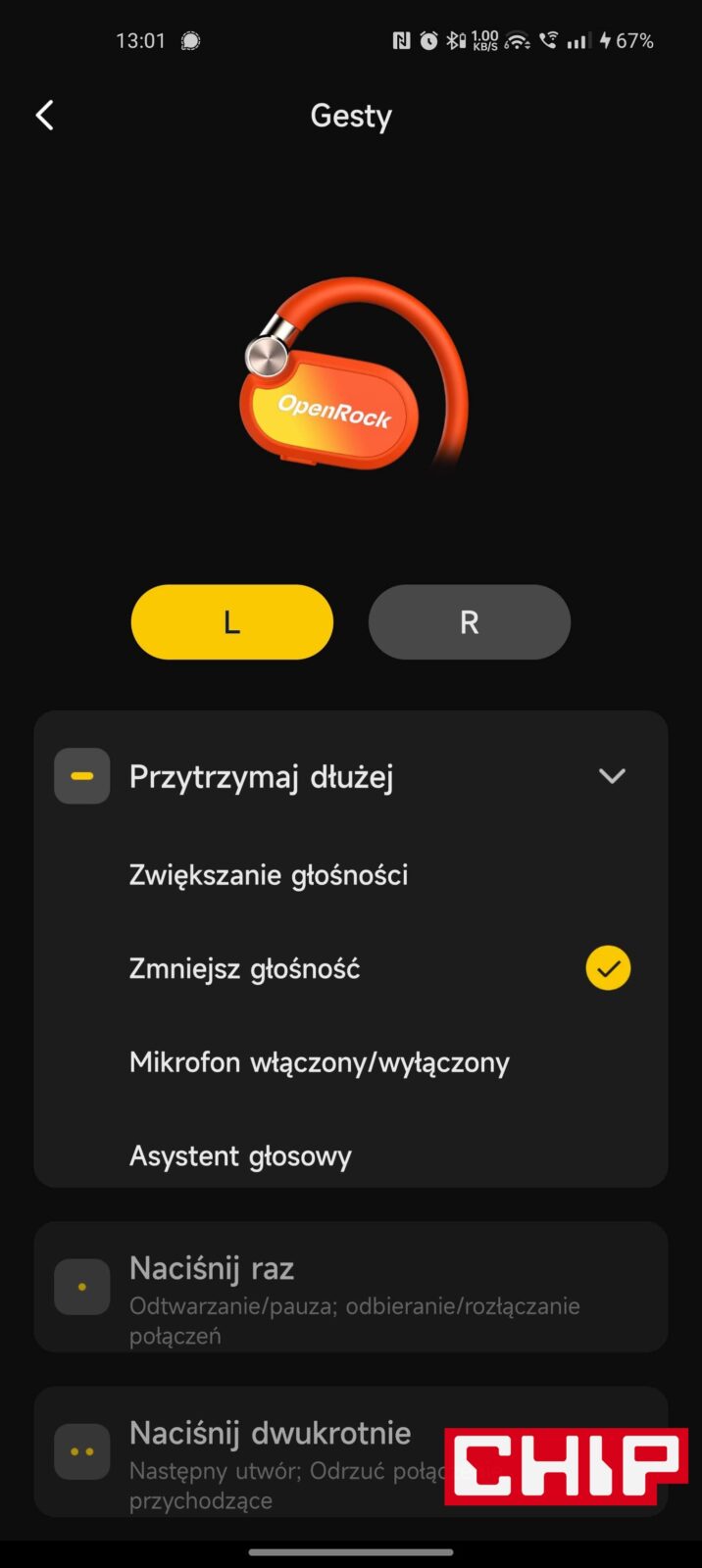Collapse the Przytrzymaj dłużej section
702x1568 pixels.
coord(612,776)
